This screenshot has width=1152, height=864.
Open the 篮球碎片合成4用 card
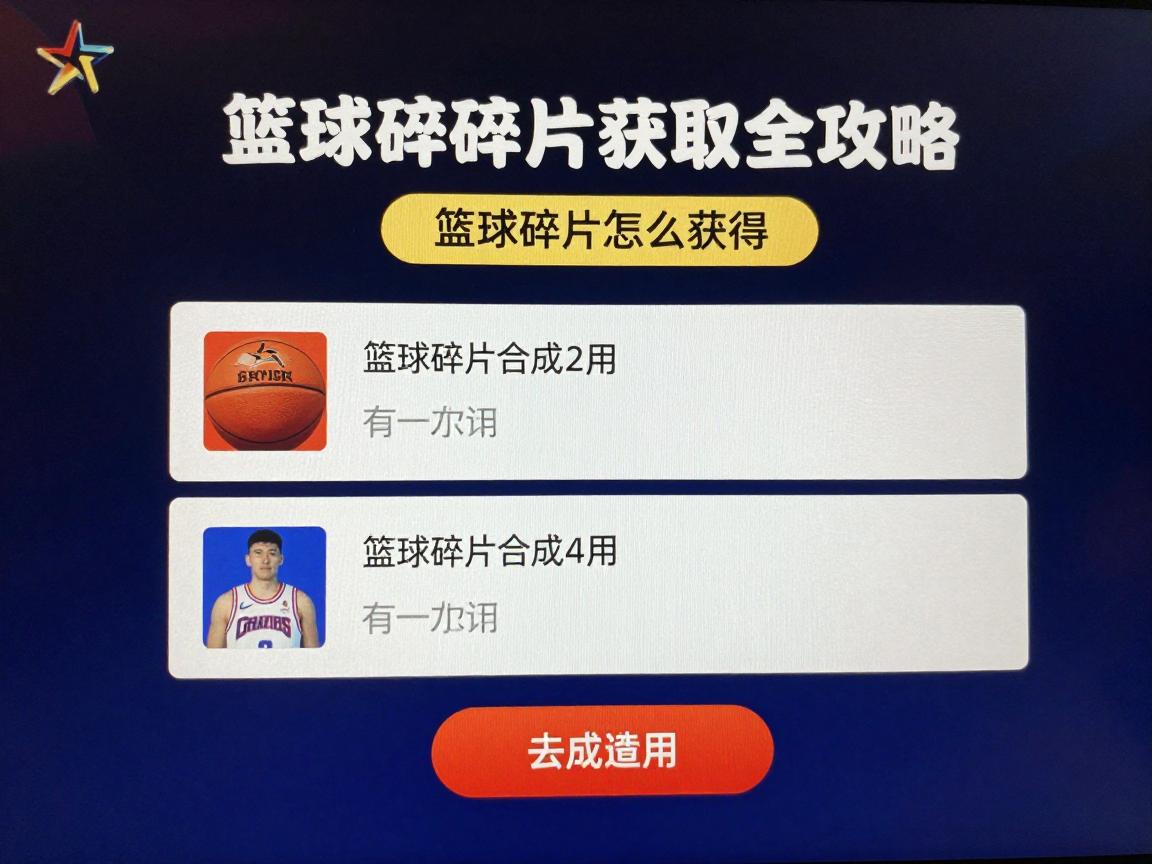point(598,586)
